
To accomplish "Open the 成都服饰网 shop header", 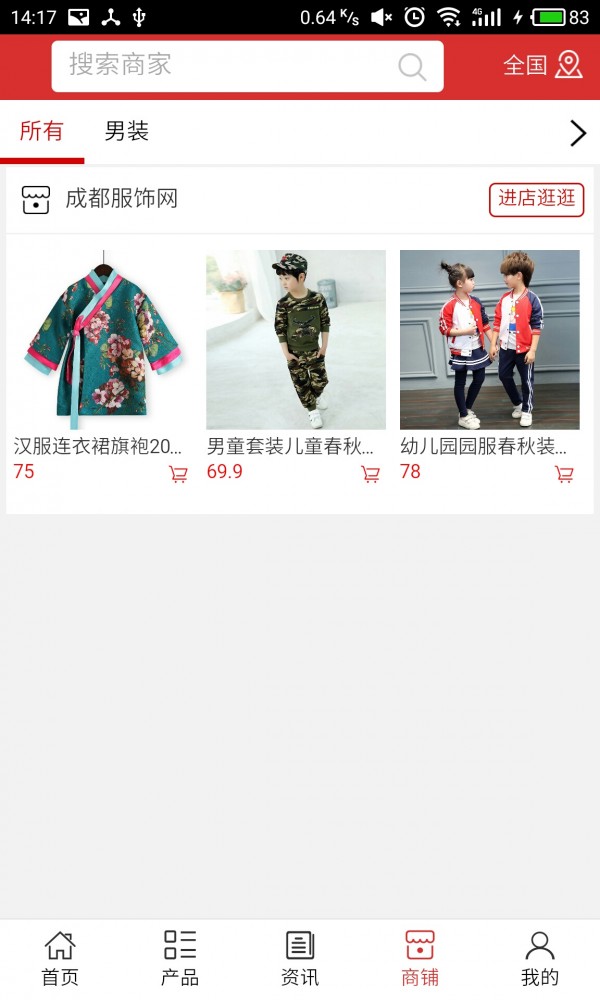I will click(120, 199).
